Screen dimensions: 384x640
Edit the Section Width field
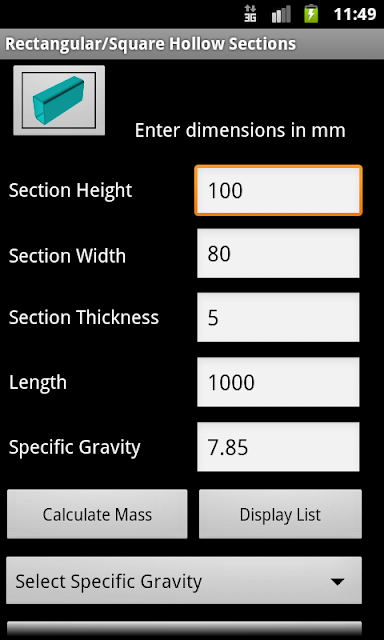click(x=278, y=253)
